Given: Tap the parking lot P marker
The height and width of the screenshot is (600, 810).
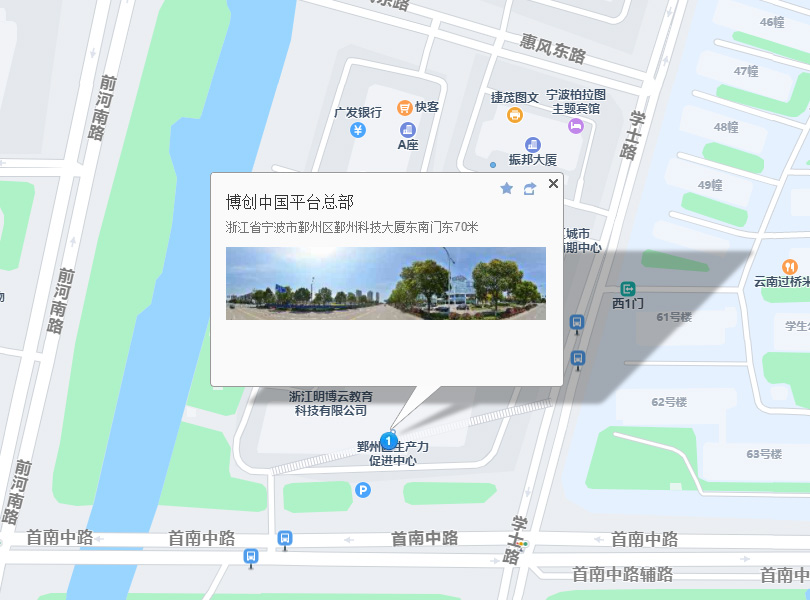Looking at the screenshot, I should click(363, 490).
